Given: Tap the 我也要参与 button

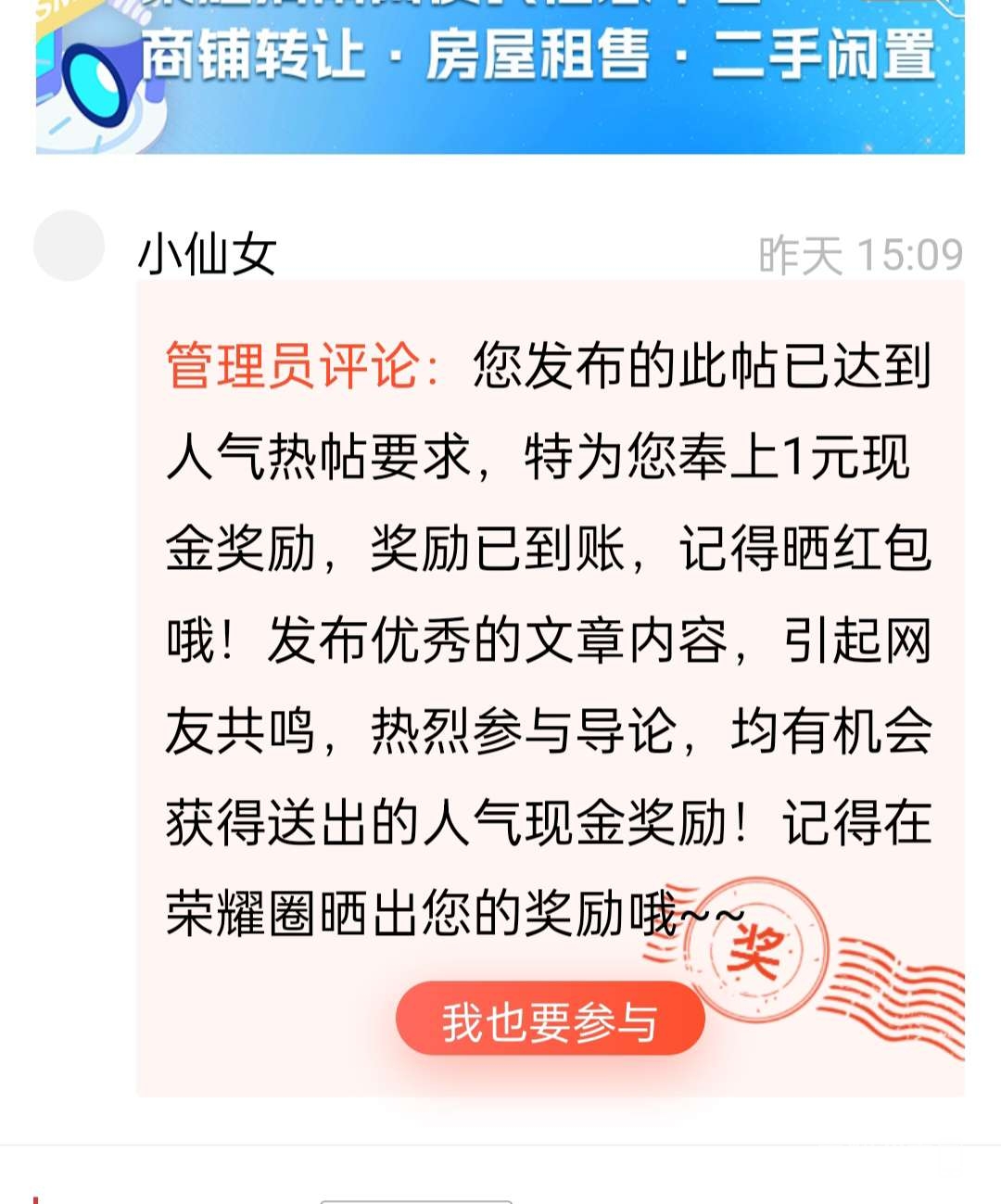Looking at the screenshot, I should point(550,1020).
